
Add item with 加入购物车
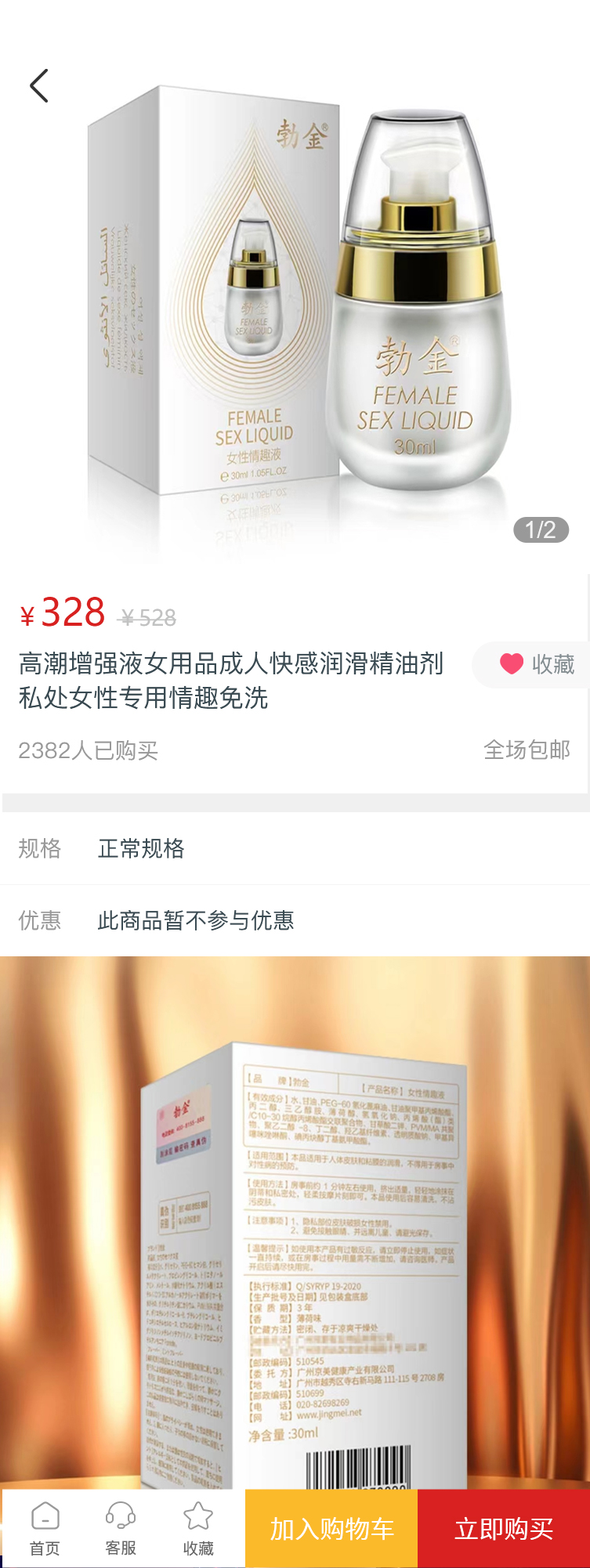tap(331, 1528)
